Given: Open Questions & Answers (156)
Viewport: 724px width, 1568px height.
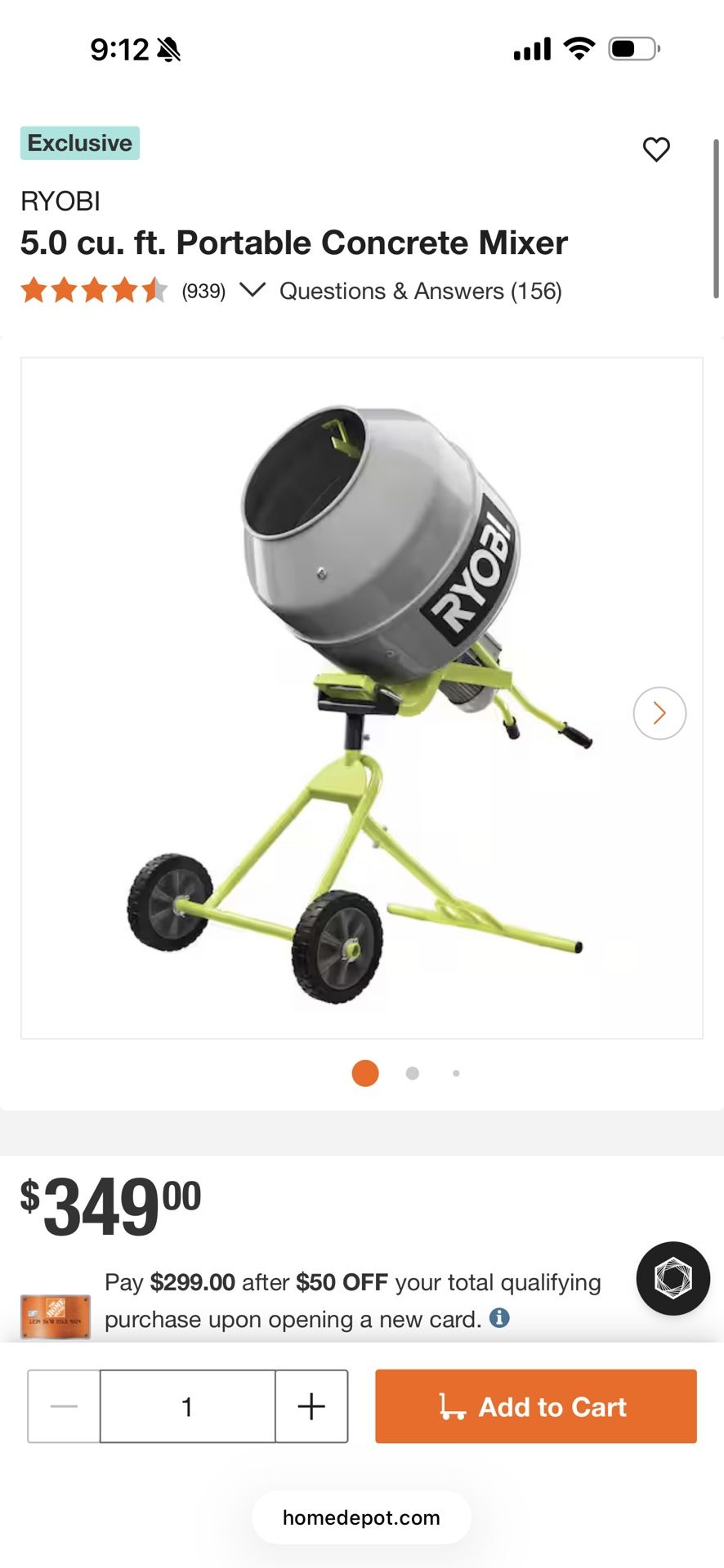Looking at the screenshot, I should click(x=420, y=290).
